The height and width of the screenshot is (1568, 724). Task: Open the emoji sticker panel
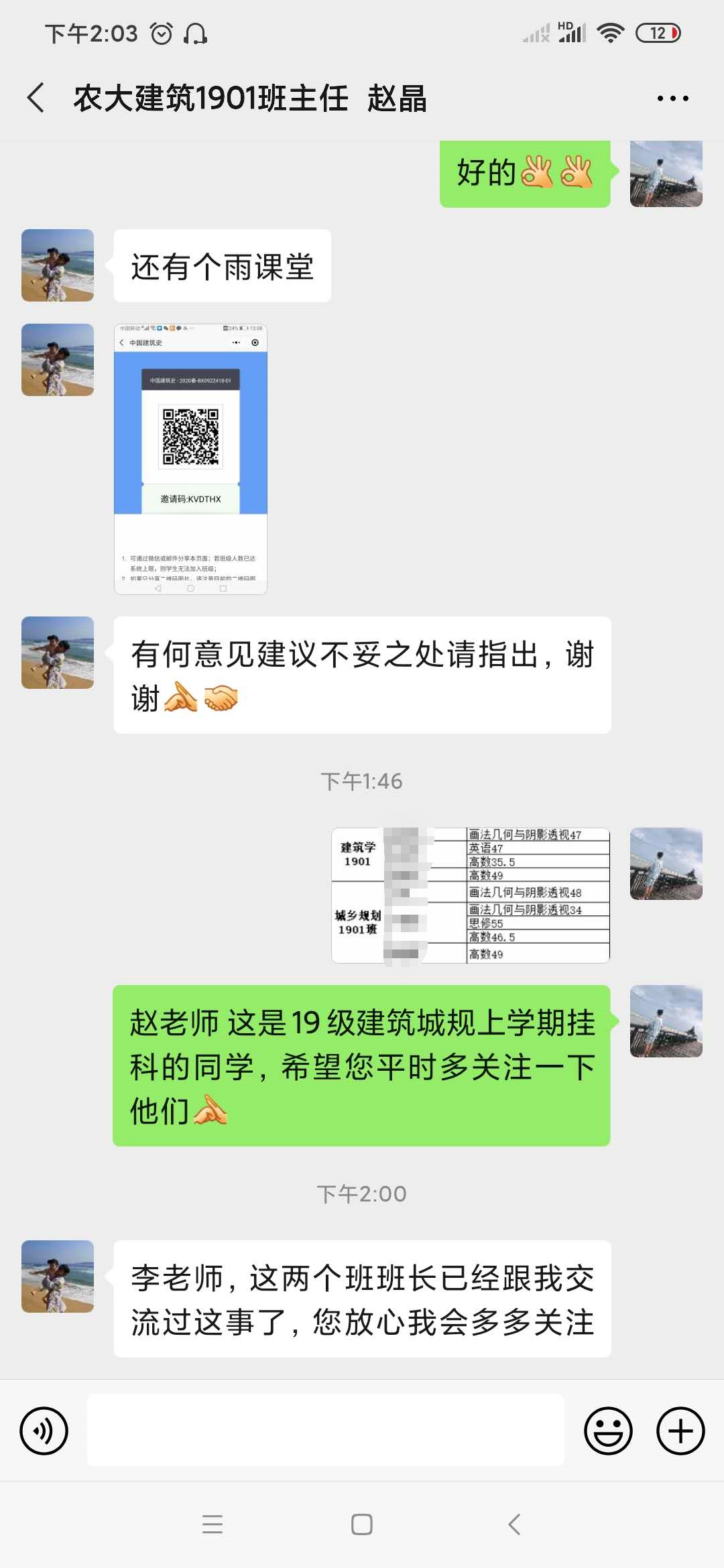(x=608, y=1431)
